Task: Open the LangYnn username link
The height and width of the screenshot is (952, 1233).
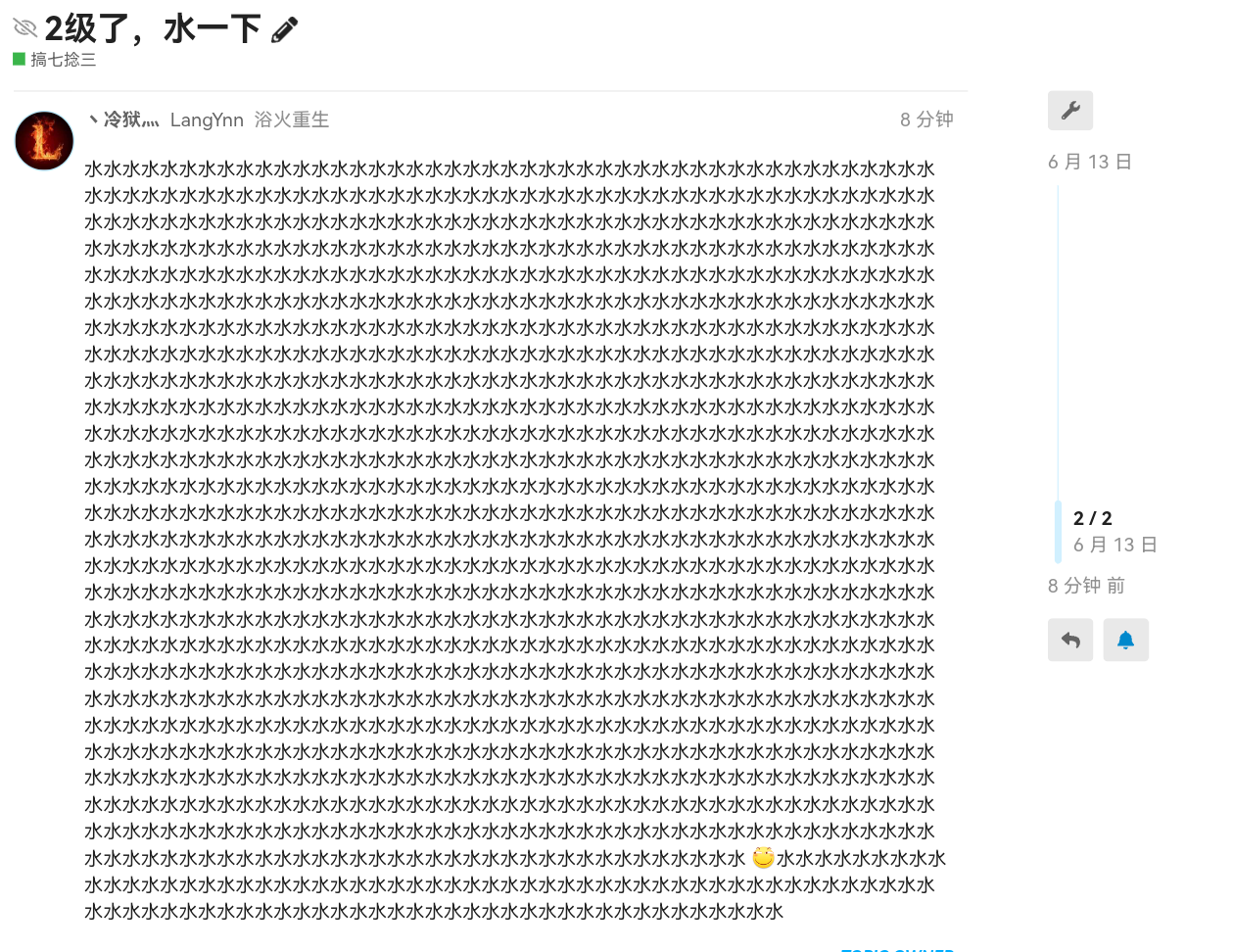Action: tap(207, 119)
